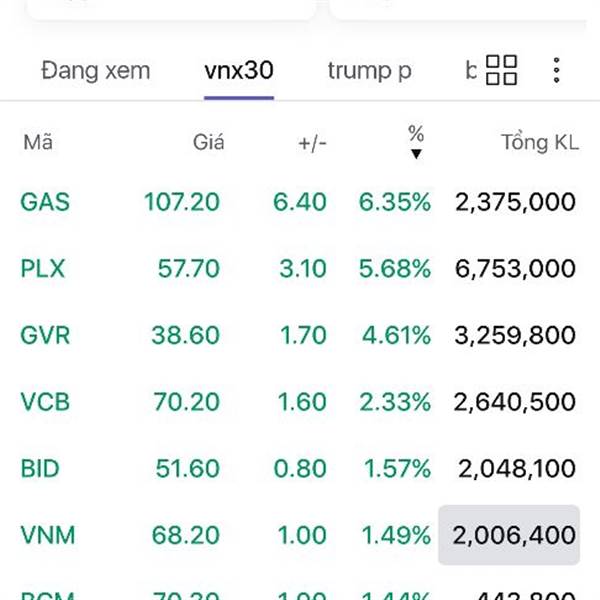This screenshot has width=600, height=600.
Task: View the PLX stock row
Action: (x=45, y=269)
